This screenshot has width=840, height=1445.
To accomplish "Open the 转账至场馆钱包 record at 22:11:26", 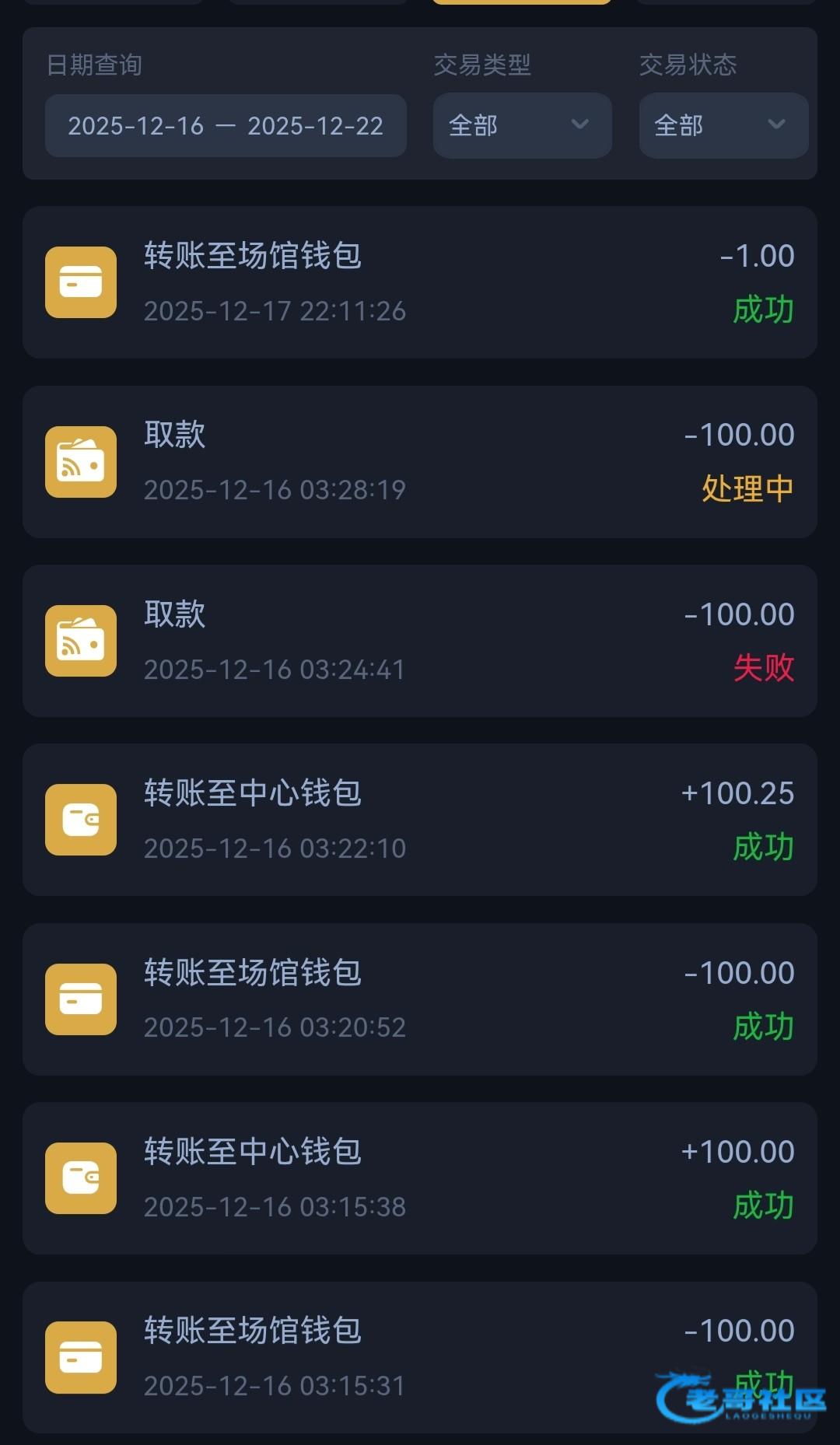I will 420,282.
